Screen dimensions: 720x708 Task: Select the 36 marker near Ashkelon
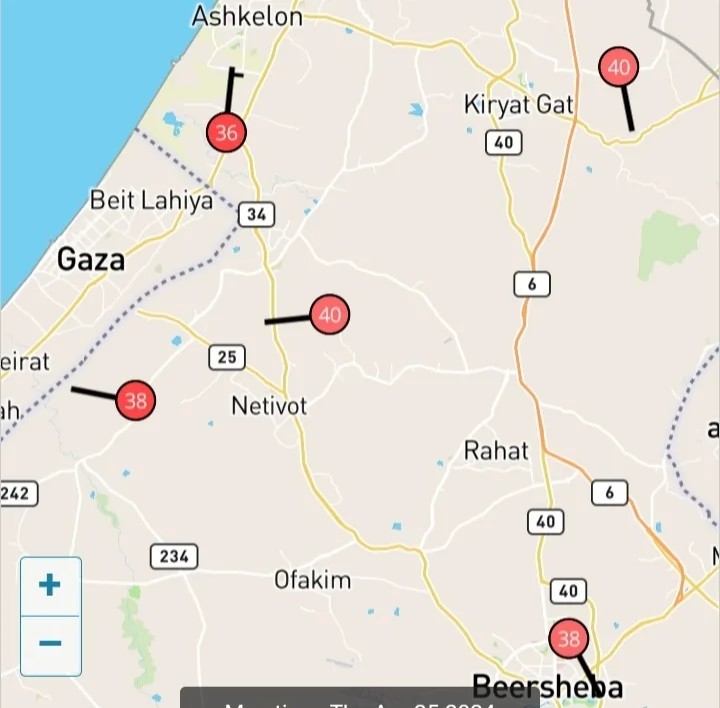pos(226,132)
